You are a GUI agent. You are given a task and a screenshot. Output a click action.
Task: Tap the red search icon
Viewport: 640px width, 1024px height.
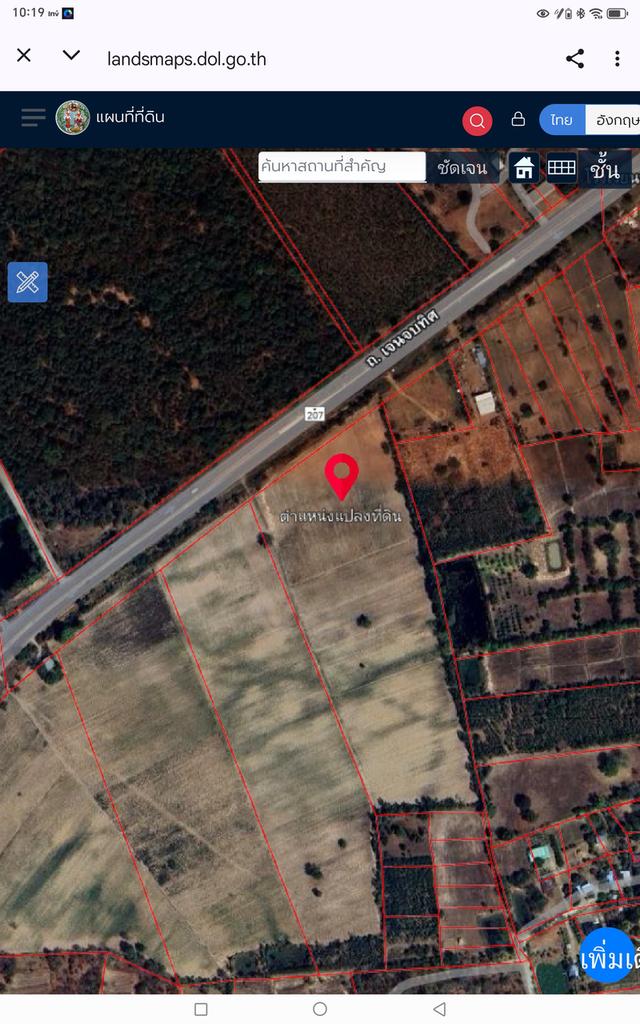tap(477, 121)
